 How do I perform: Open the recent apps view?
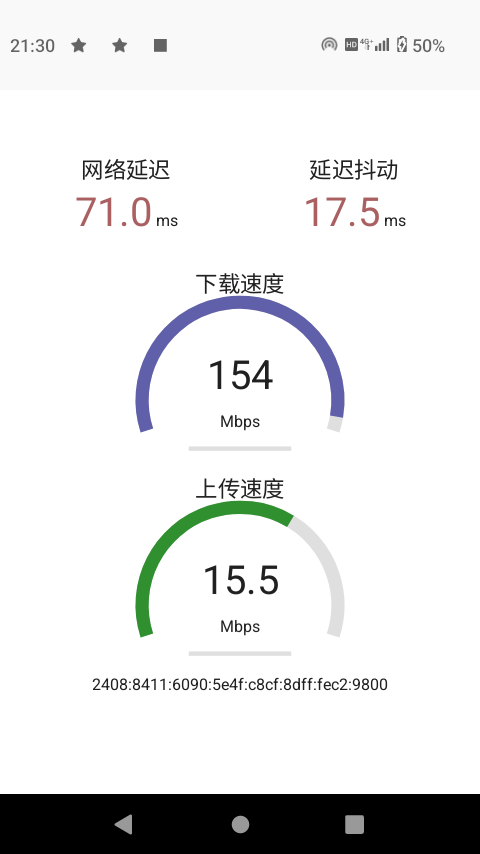[355, 824]
